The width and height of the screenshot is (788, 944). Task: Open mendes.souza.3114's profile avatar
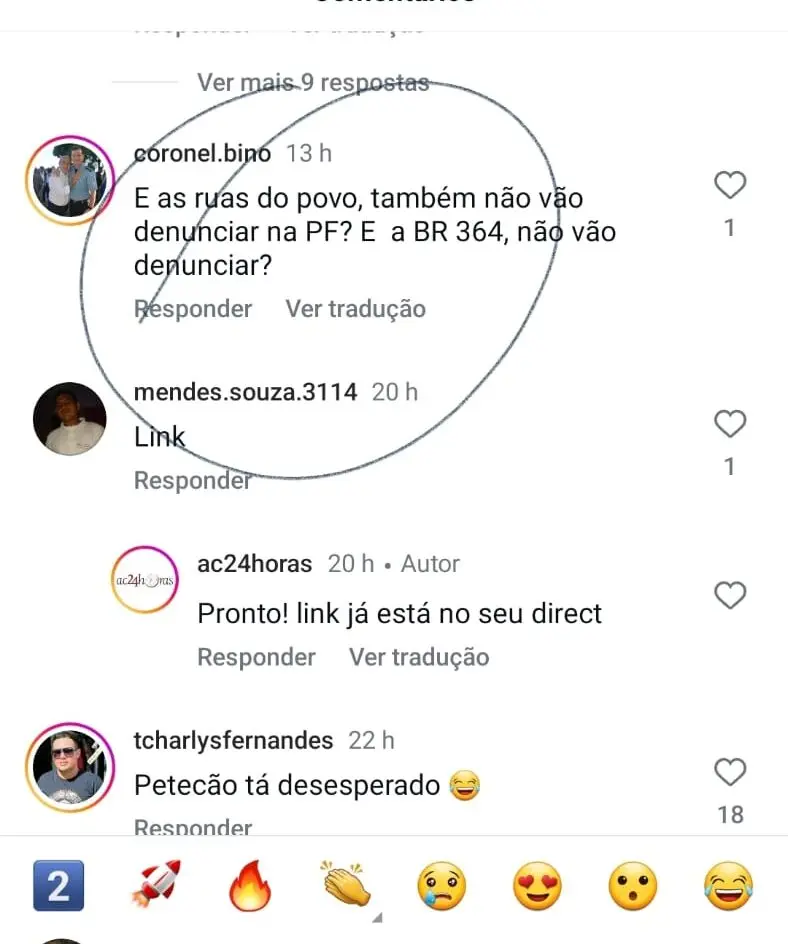69,418
